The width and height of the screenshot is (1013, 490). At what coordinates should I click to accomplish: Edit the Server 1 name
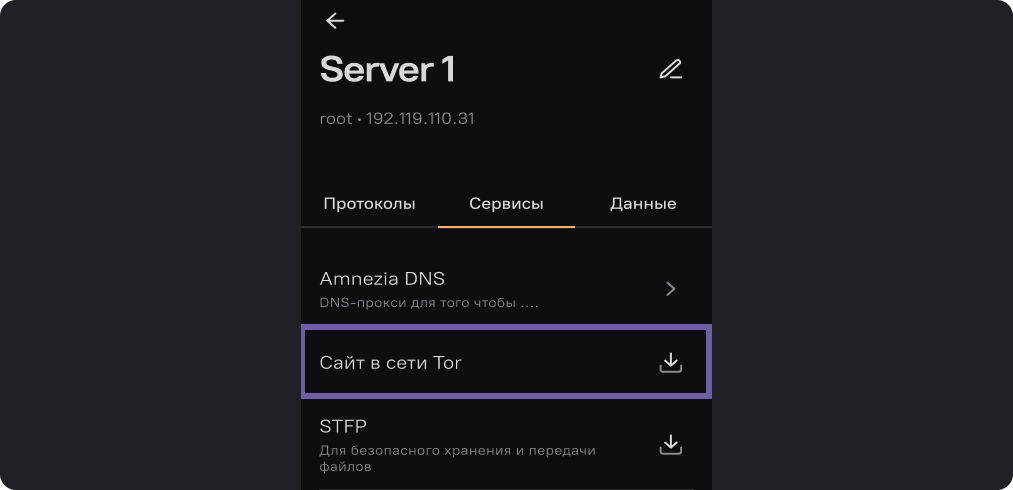670,70
